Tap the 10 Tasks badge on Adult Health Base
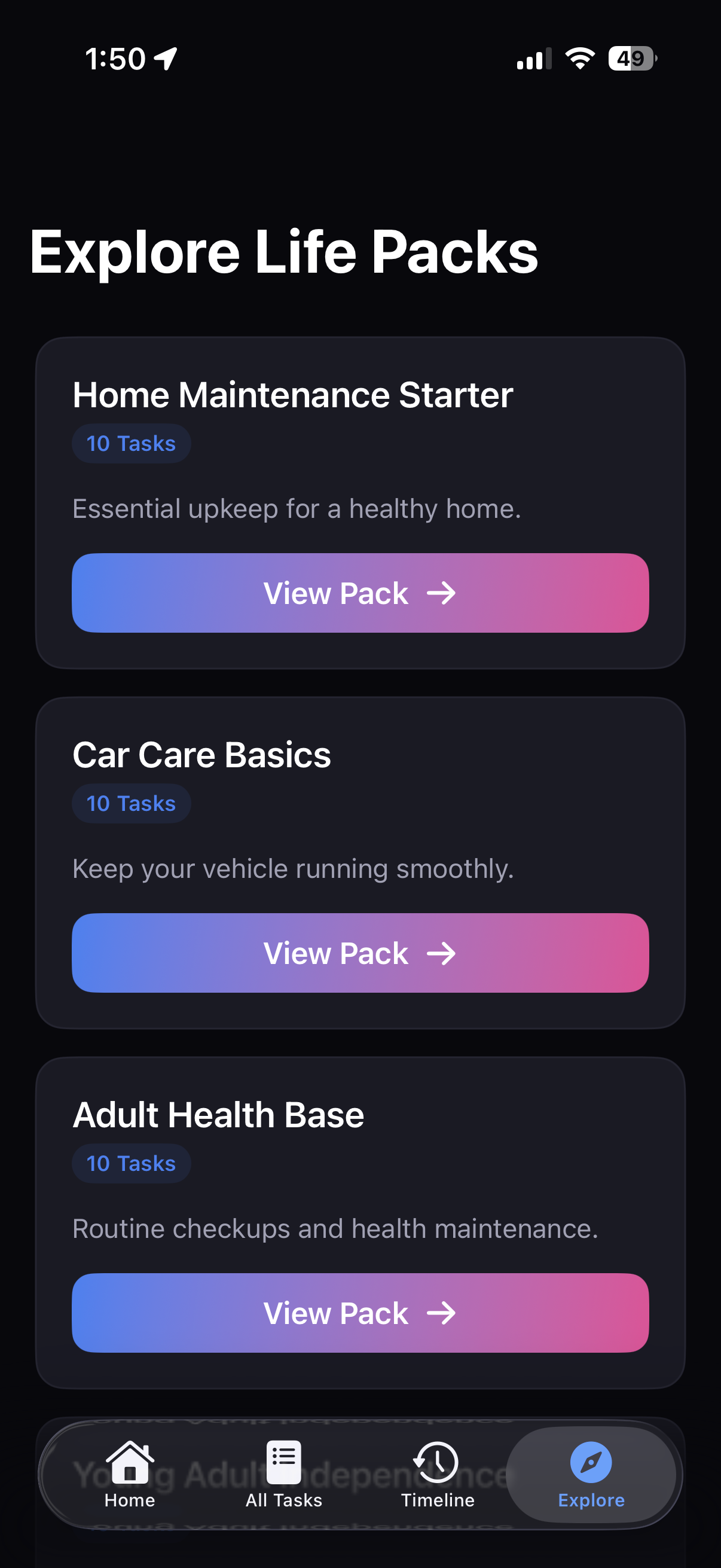721x1568 pixels. tap(131, 1163)
